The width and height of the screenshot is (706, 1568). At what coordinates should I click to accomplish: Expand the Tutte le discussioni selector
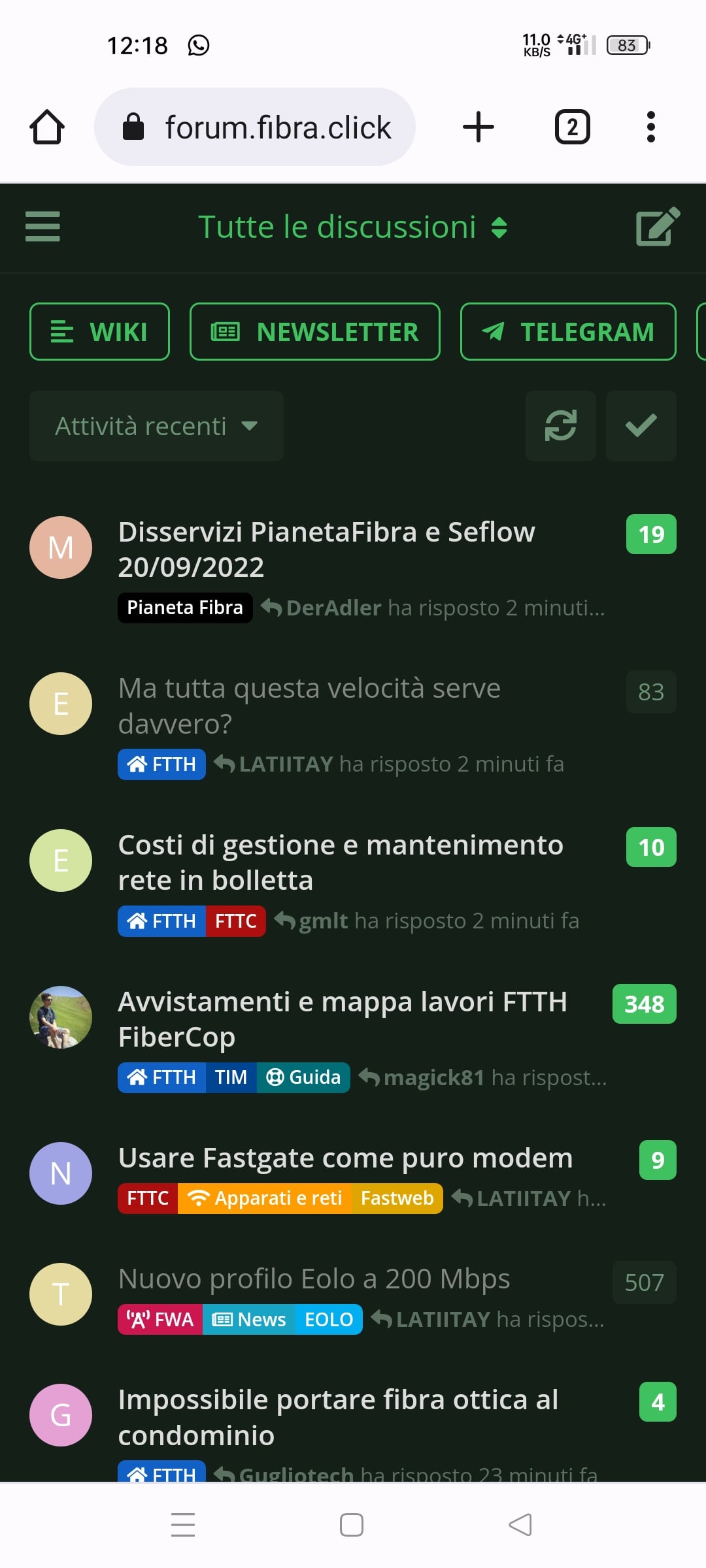click(353, 227)
